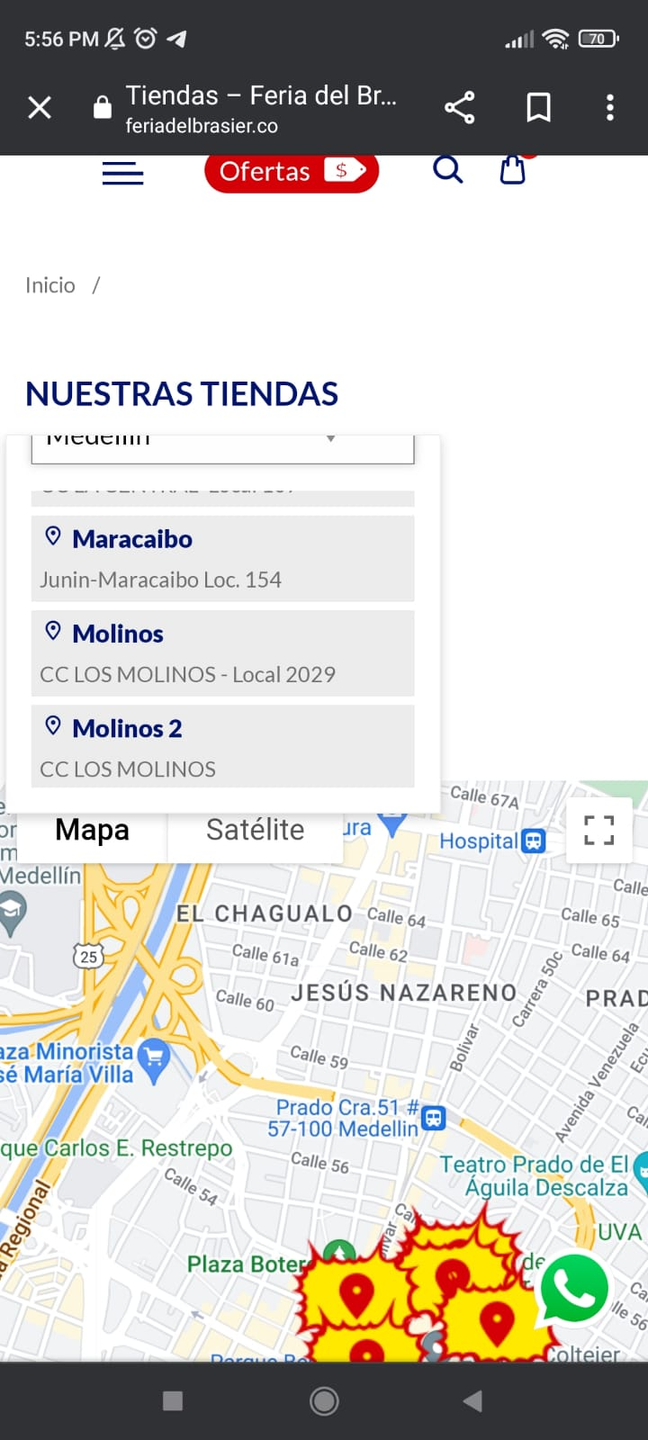Screen dimensions: 648x1440
Task: Open the shopping bag
Action: [513, 170]
